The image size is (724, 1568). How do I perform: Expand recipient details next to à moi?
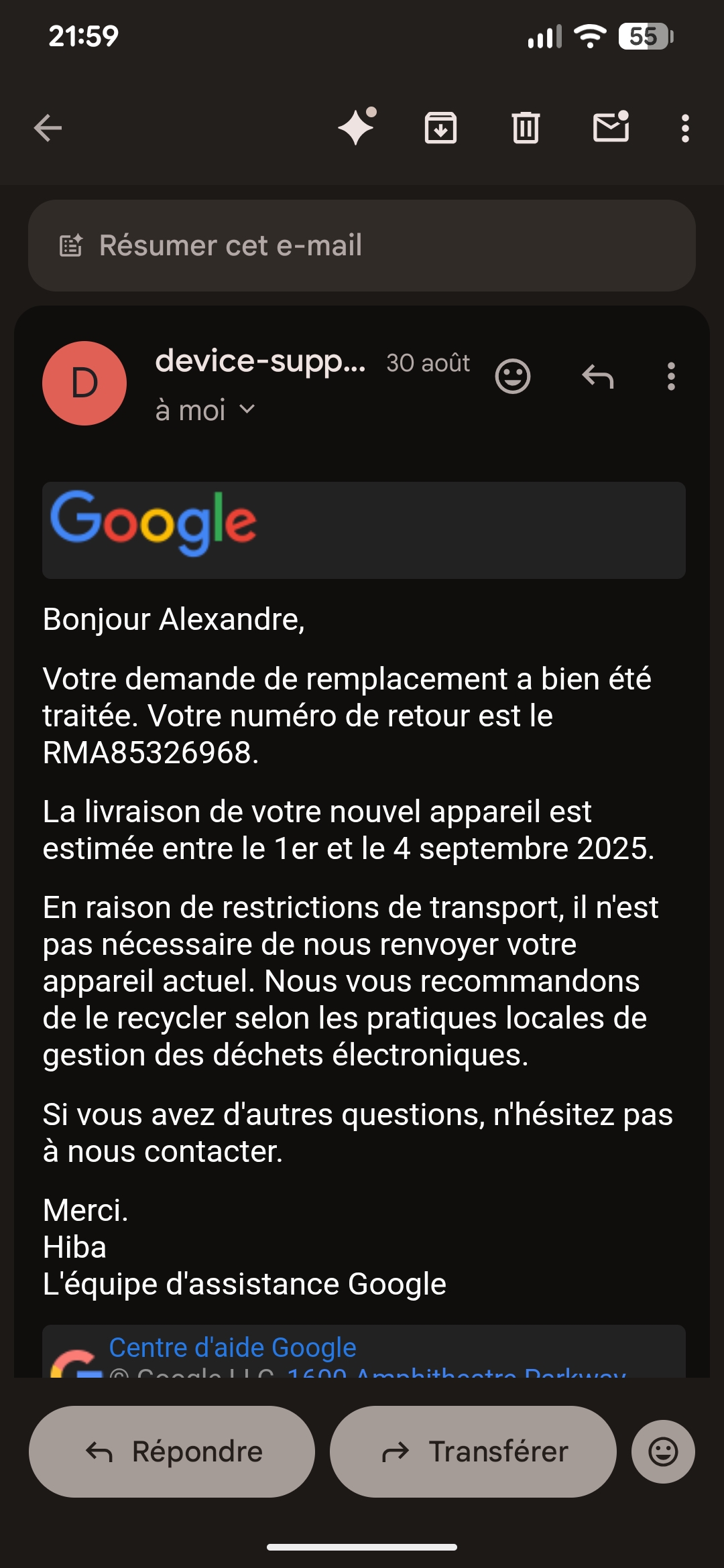click(x=247, y=409)
